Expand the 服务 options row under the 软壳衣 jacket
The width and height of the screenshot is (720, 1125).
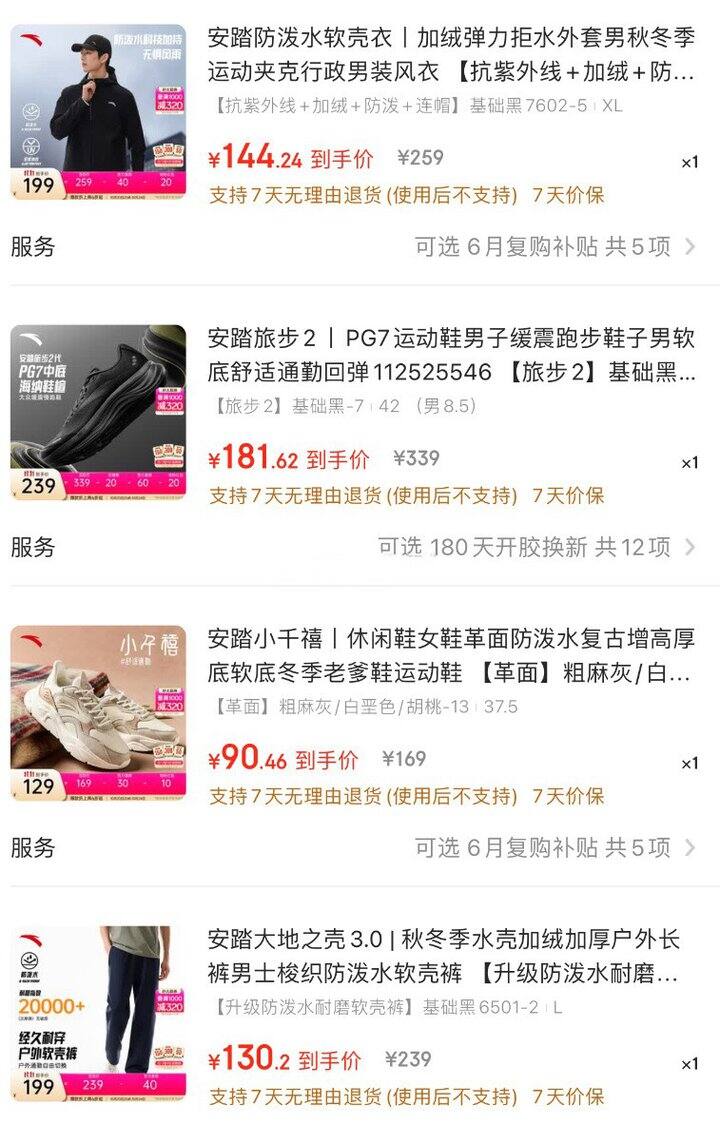(x=555, y=247)
